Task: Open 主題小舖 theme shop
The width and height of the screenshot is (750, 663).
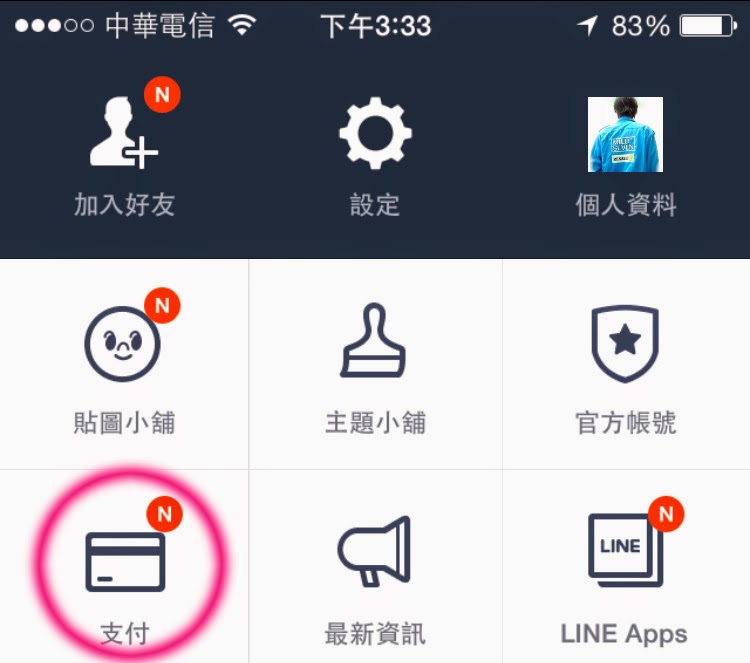Action: 375,365
